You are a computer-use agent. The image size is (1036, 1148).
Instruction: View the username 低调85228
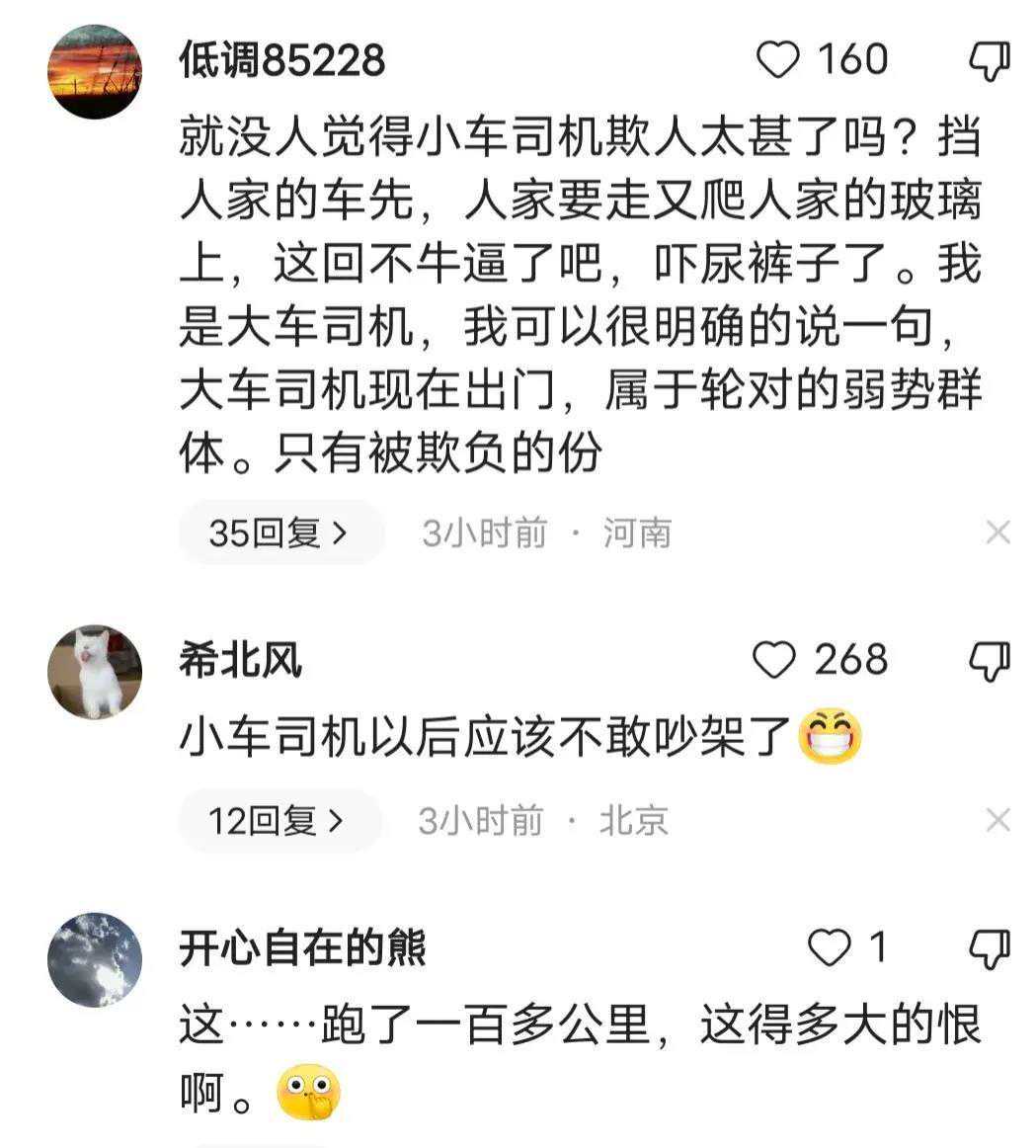(x=281, y=61)
